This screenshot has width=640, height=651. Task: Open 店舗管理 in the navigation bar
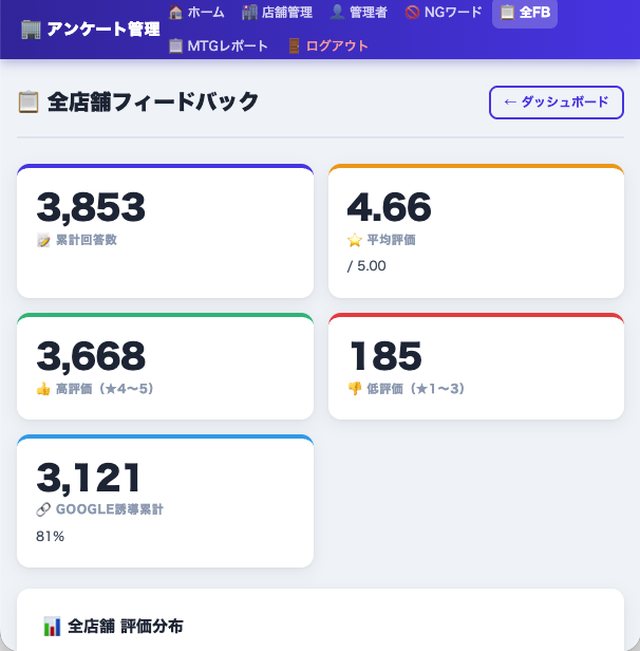pos(278,12)
